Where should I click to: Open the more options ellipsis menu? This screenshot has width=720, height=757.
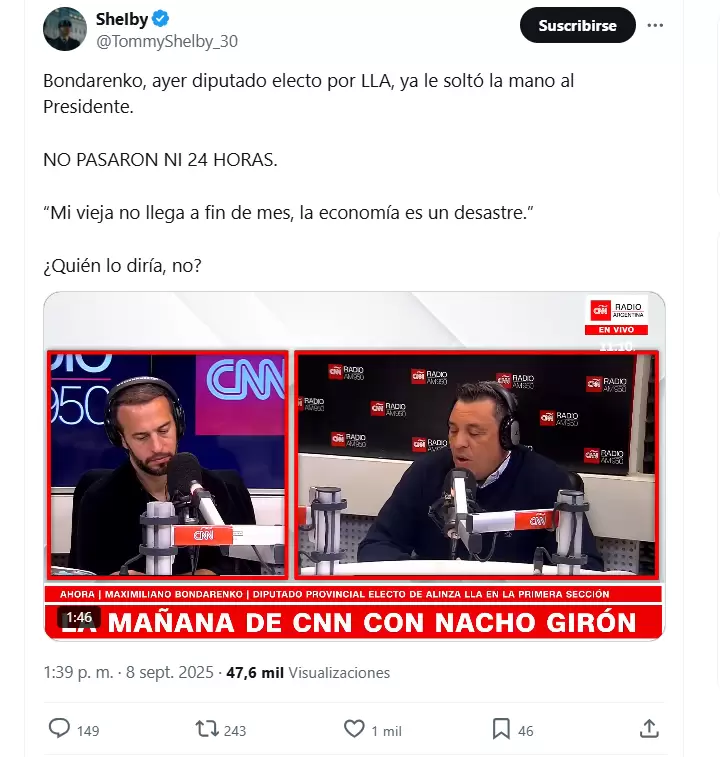point(657,25)
